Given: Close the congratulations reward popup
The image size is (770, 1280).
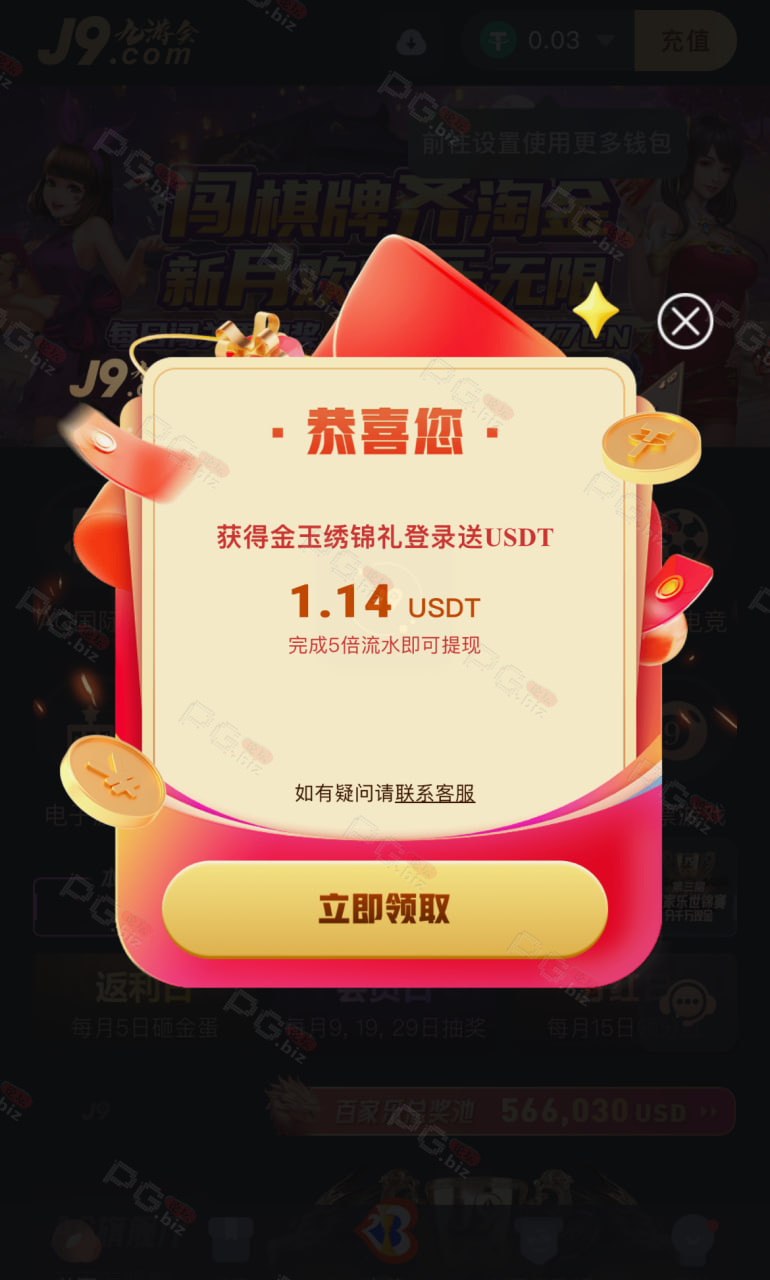Looking at the screenshot, I should coord(685,321).
